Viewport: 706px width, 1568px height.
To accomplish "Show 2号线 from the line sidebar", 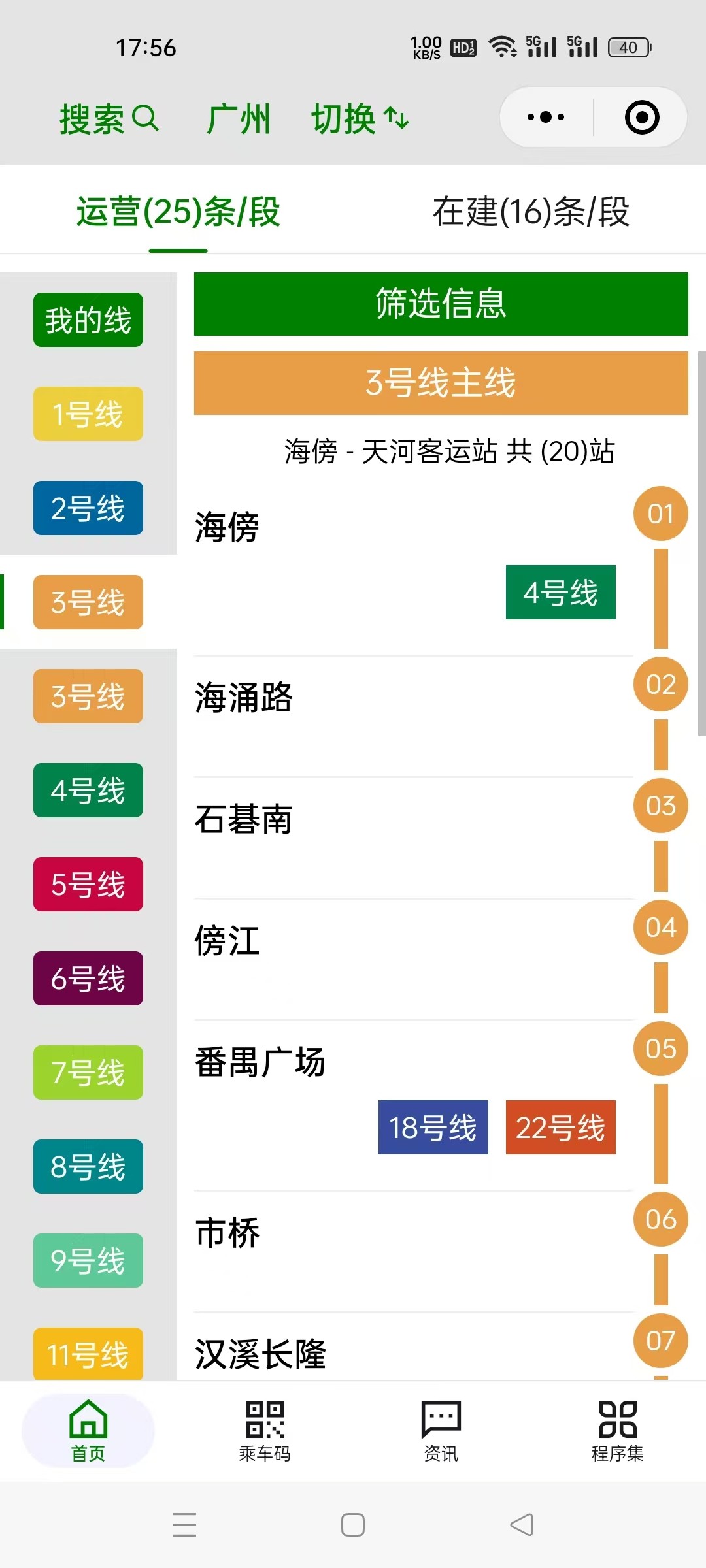I will [x=88, y=508].
